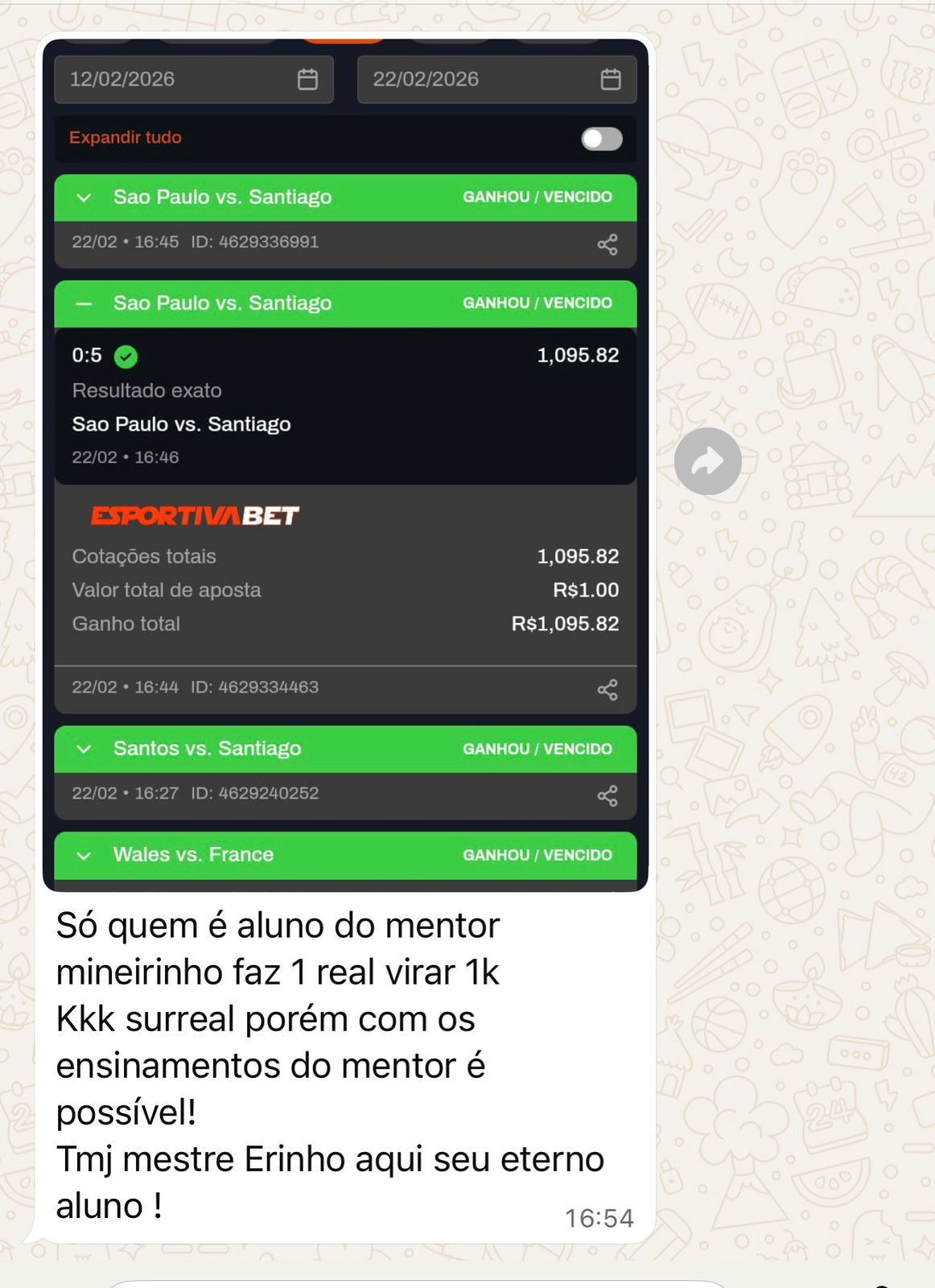
Task: Share bet ID 4629240252
Action: 608,795
